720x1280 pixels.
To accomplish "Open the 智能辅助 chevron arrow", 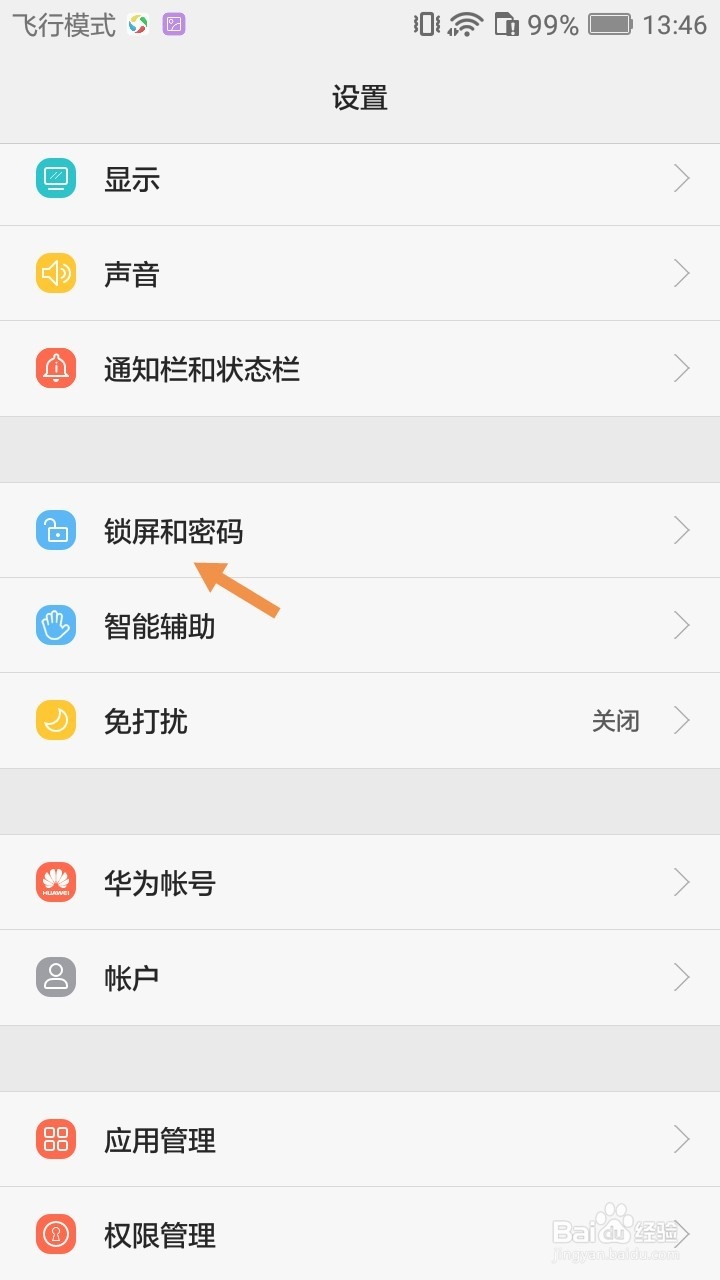I will (x=682, y=624).
